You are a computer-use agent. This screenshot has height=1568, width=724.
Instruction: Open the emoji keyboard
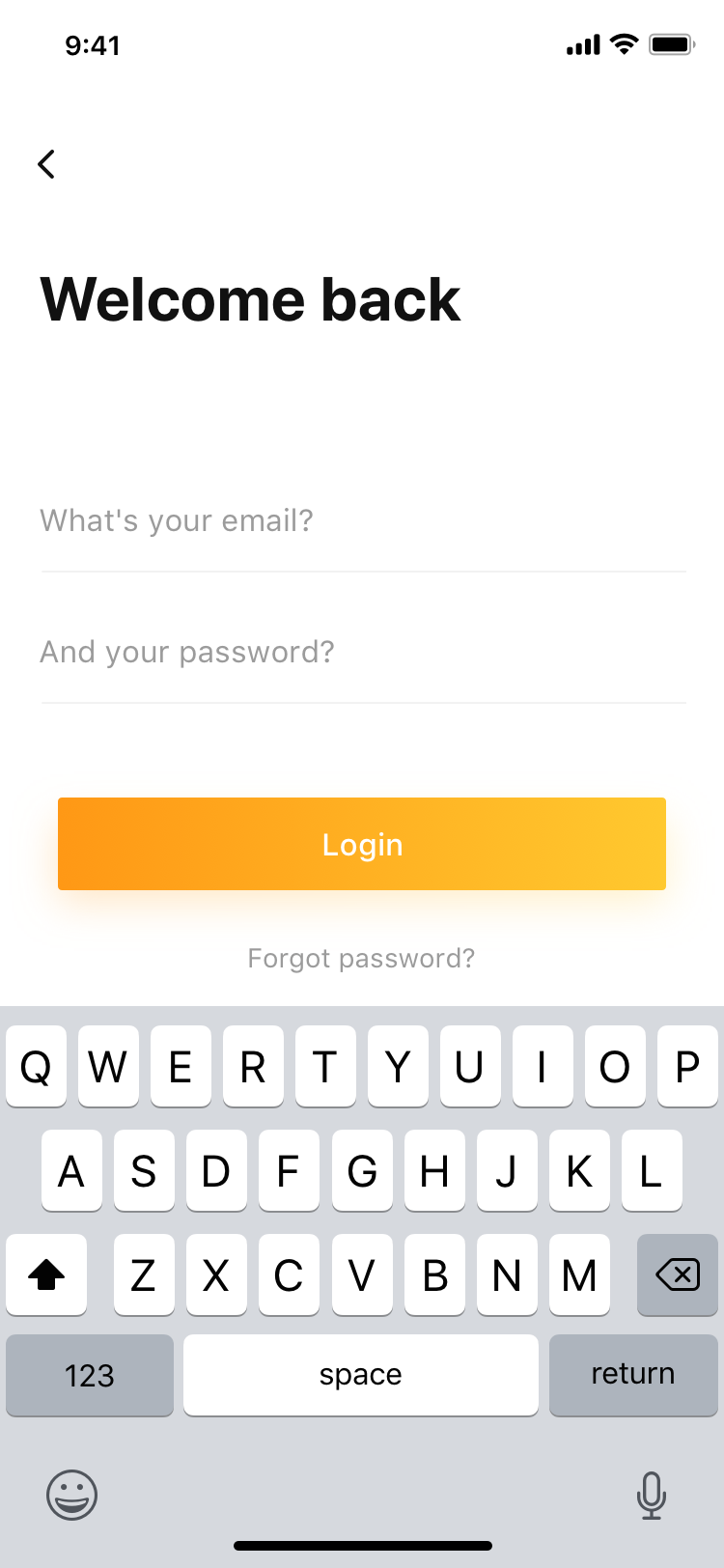(72, 1495)
